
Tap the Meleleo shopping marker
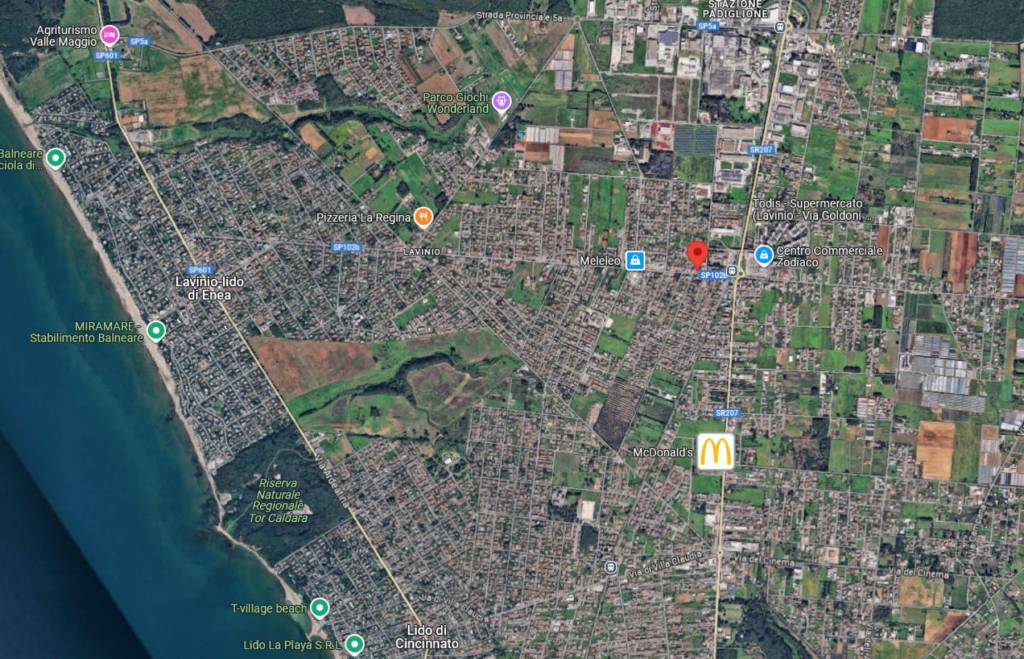(x=636, y=261)
